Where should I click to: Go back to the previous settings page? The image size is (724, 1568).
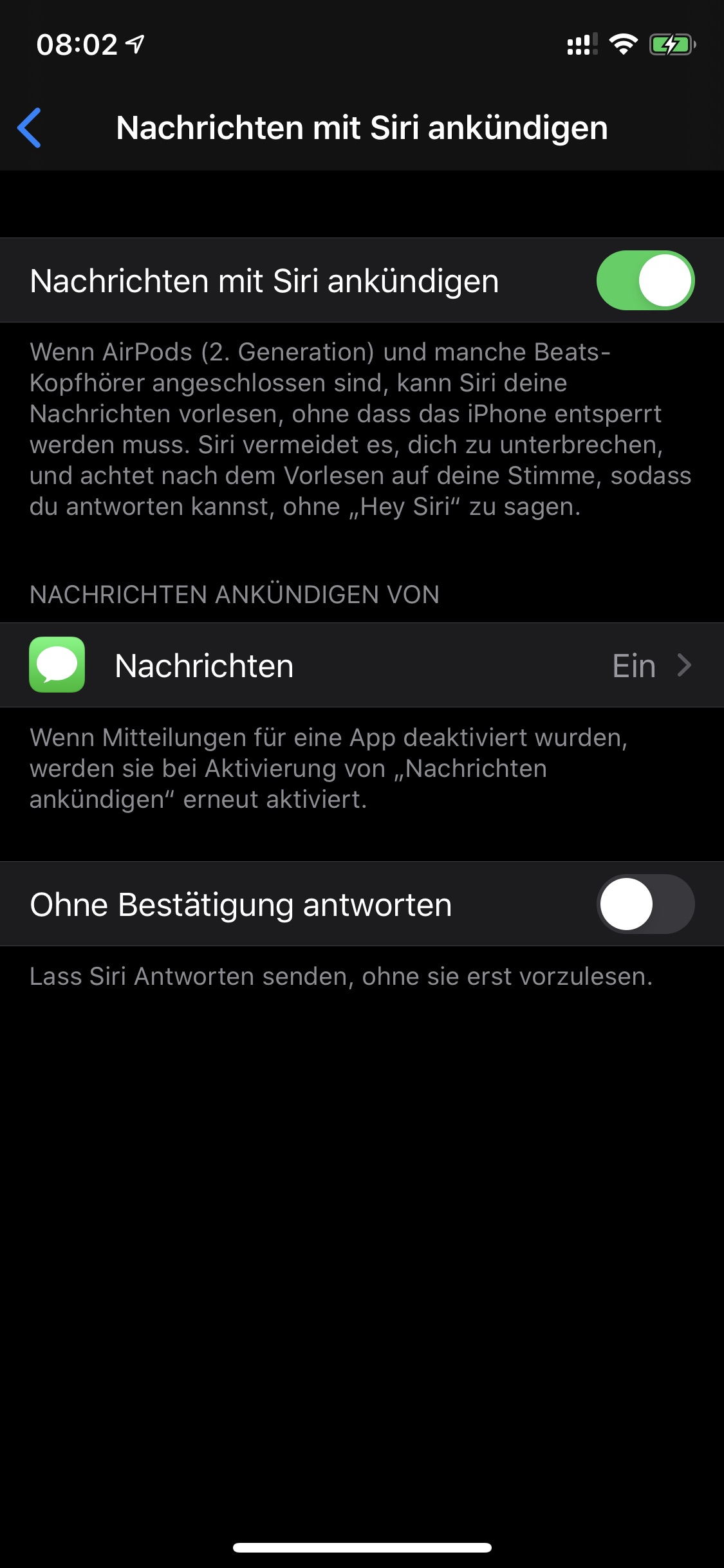pos(30,127)
